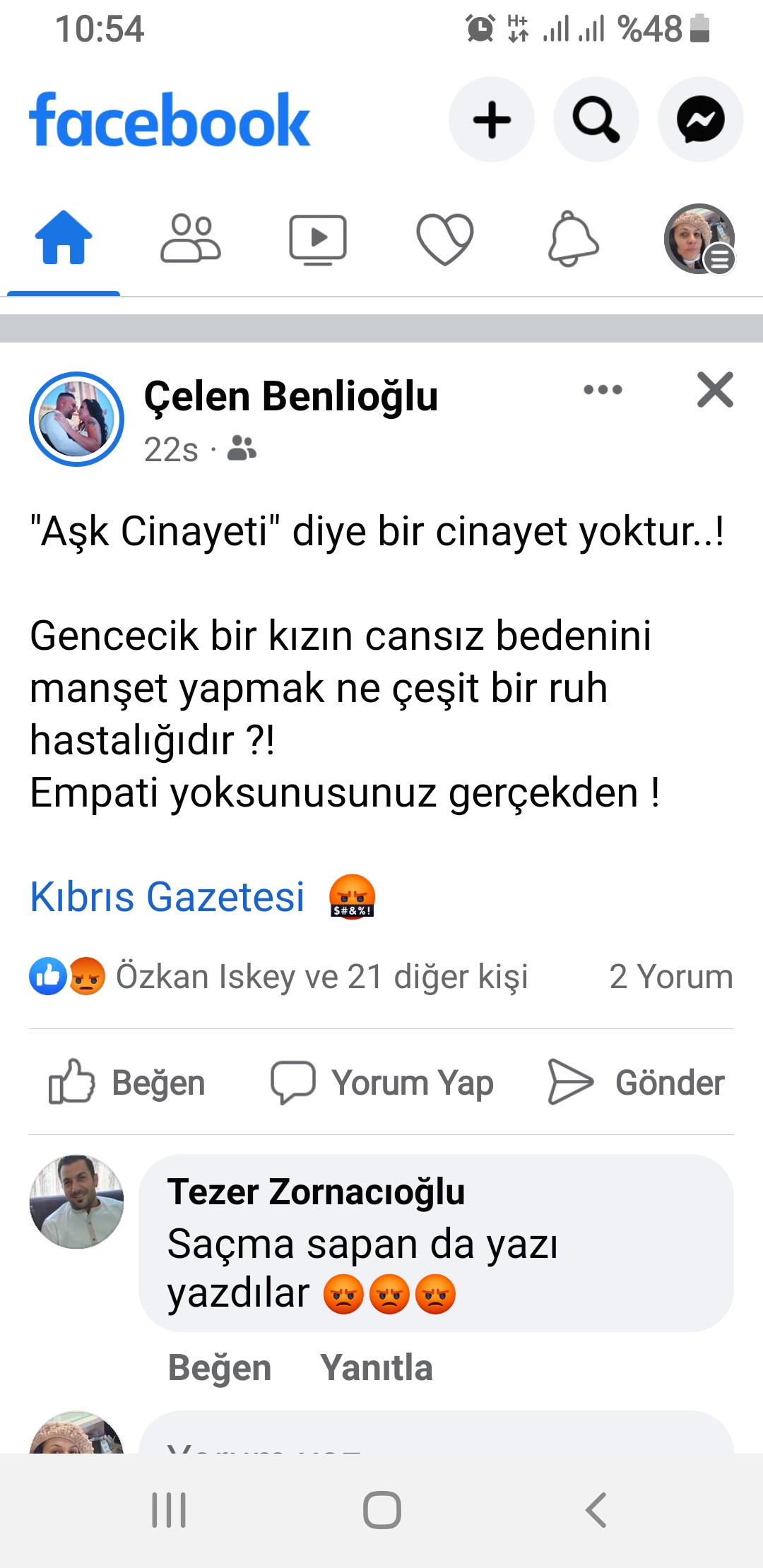View who reacted to the post

tap(321, 977)
